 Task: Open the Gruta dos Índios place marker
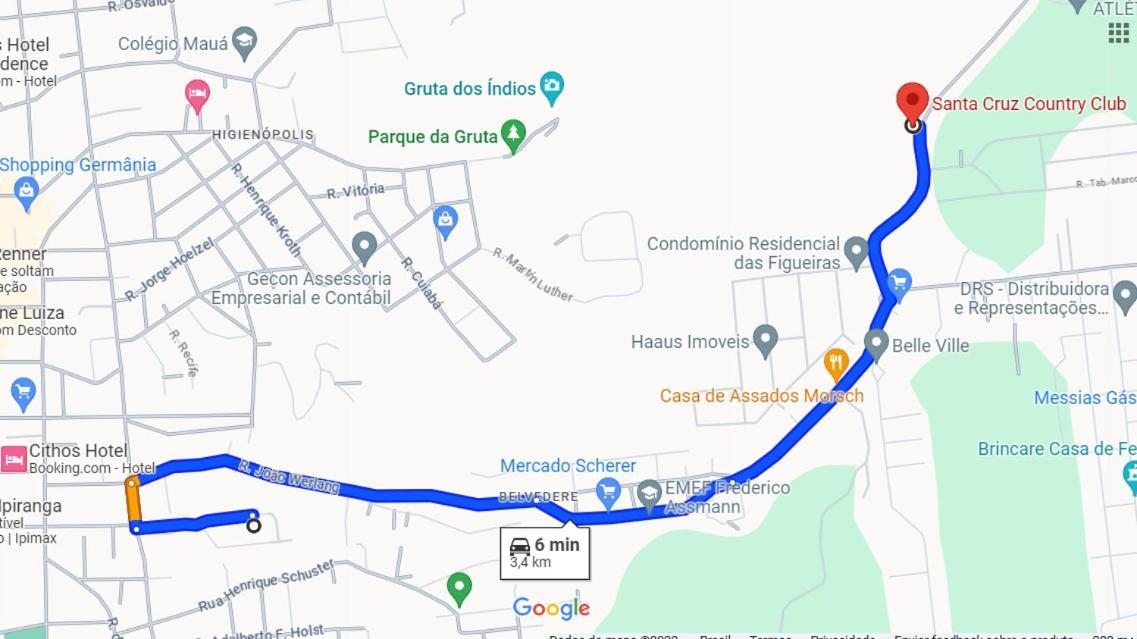(x=551, y=87)
